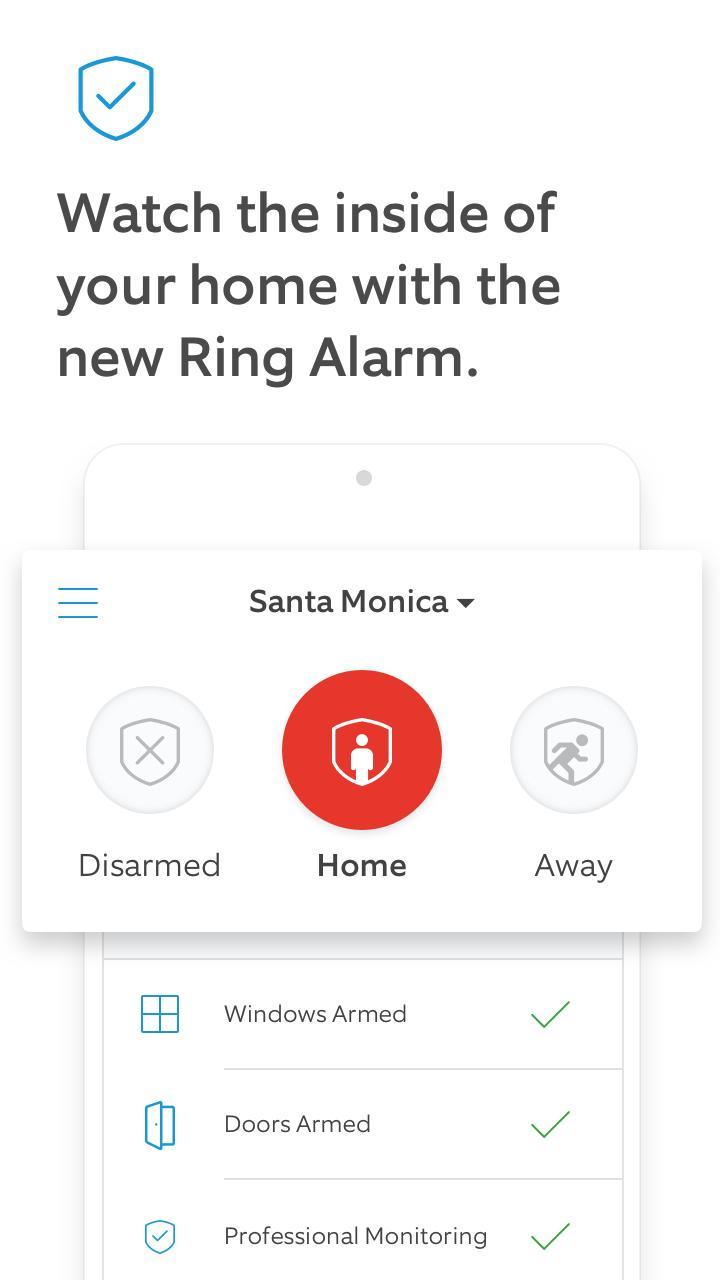
Task: Toggle Doors Armed via its green checkmark
Action: pos(550,1124)
